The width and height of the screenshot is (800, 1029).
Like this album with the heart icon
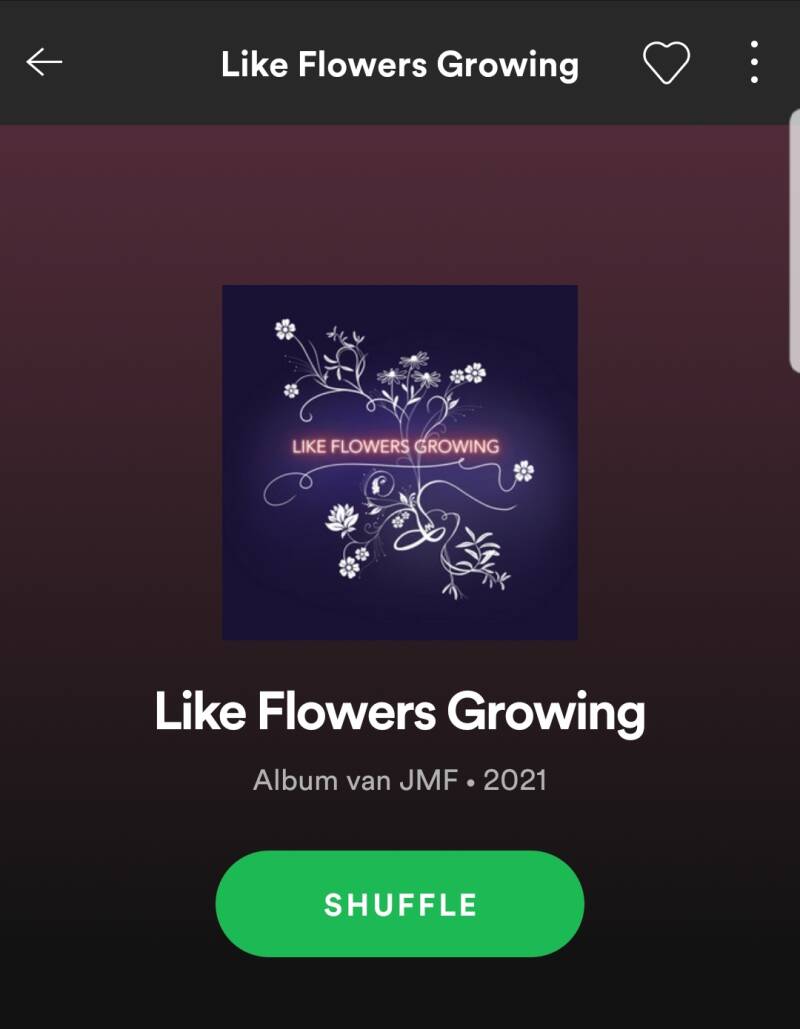(665, 64)
